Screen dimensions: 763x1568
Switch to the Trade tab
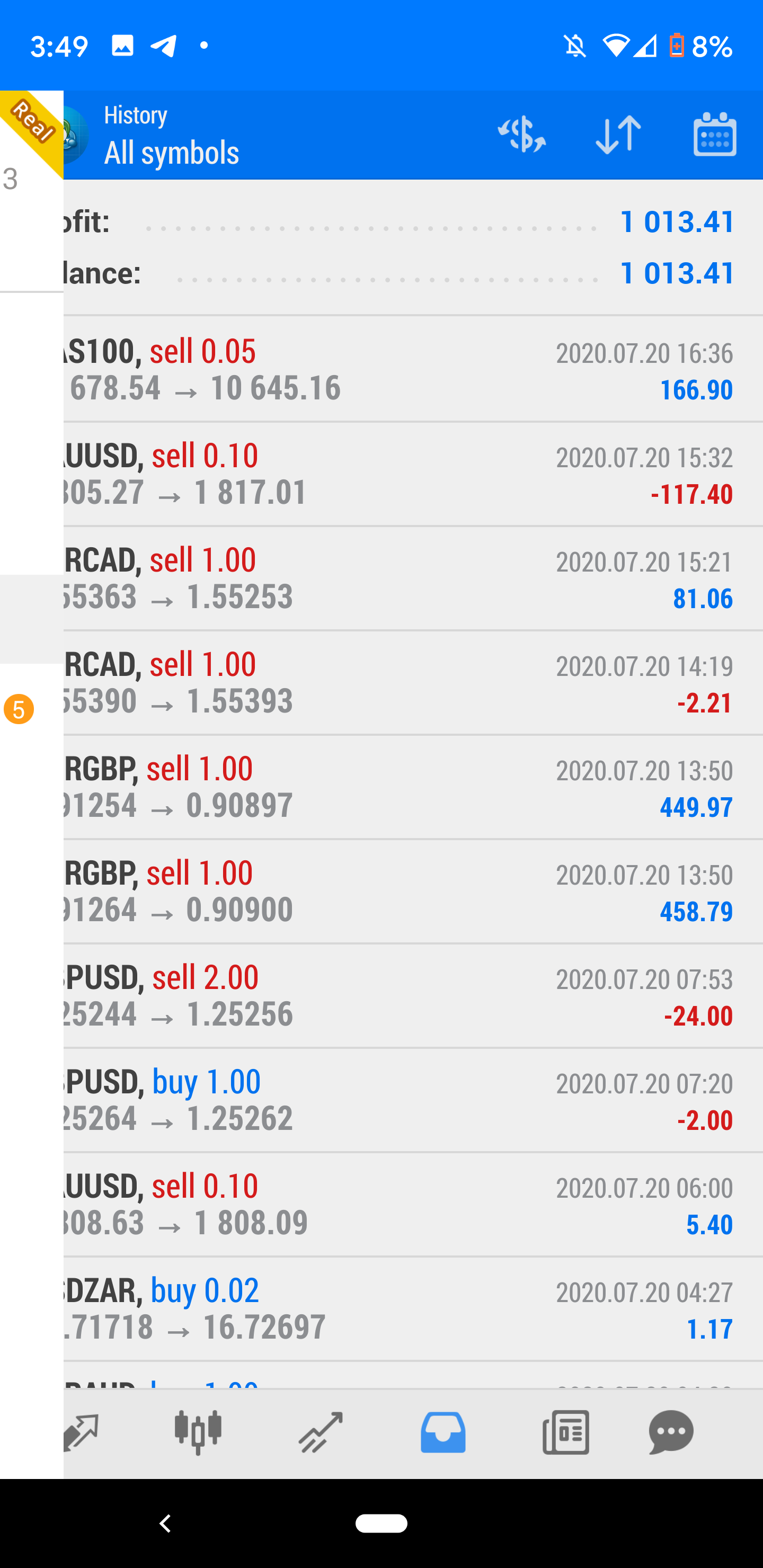click(x=321, y=1432)
